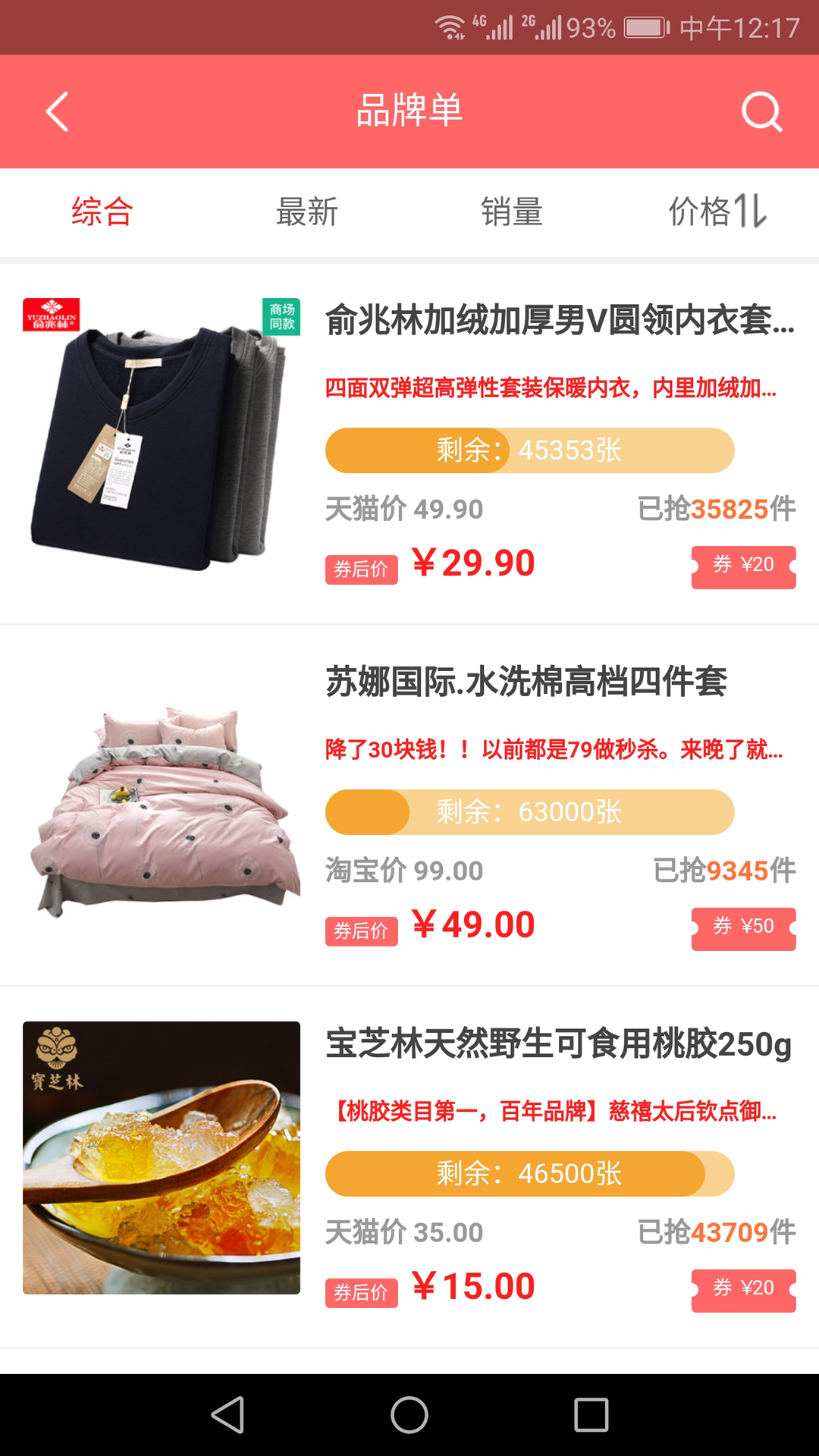
Task: Claim the ¥20 coupon for 俞兆林
Action: click(x=744, y=566)
